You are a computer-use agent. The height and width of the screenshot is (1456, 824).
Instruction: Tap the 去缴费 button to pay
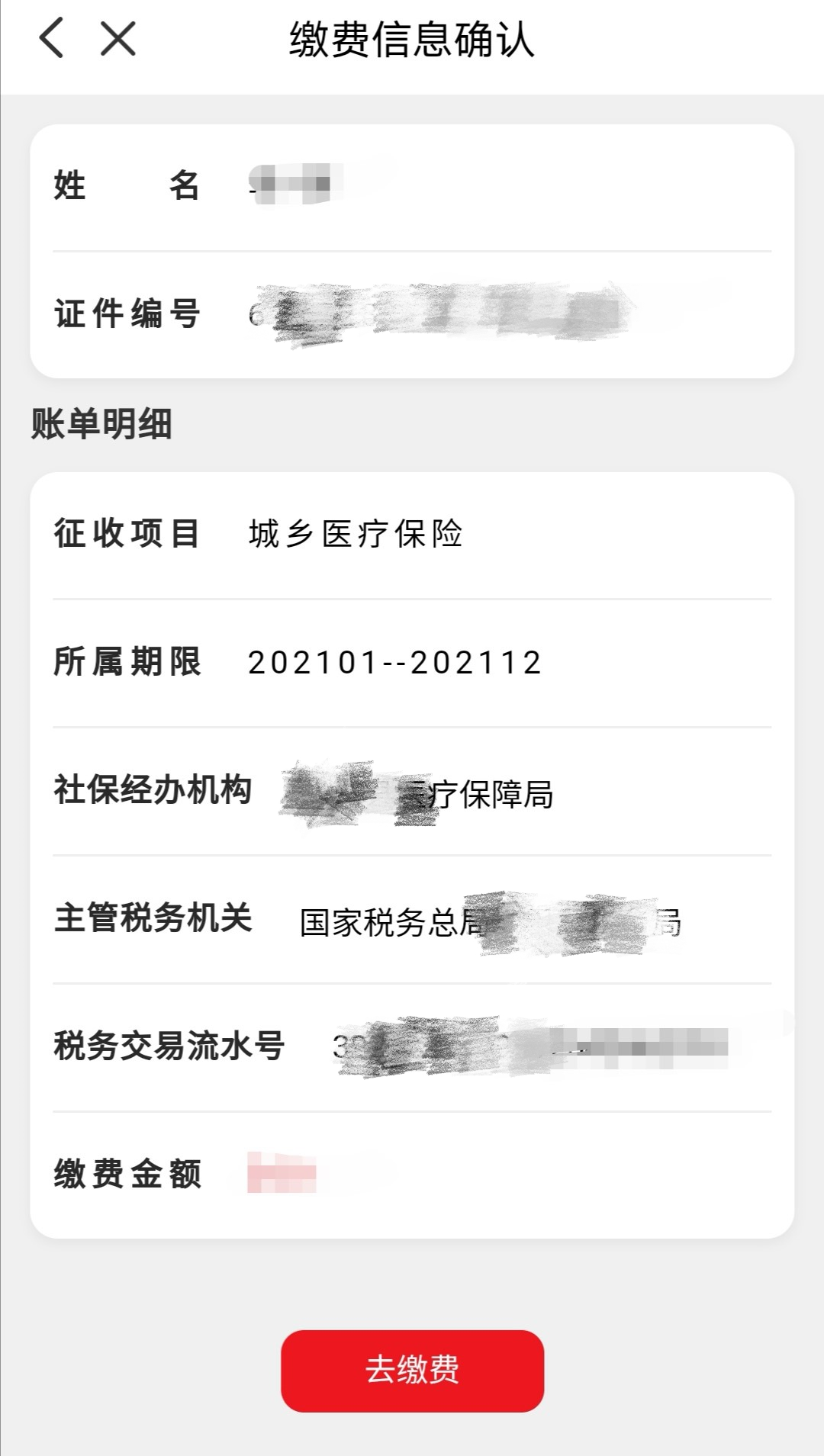click(x=412, y=1371)
